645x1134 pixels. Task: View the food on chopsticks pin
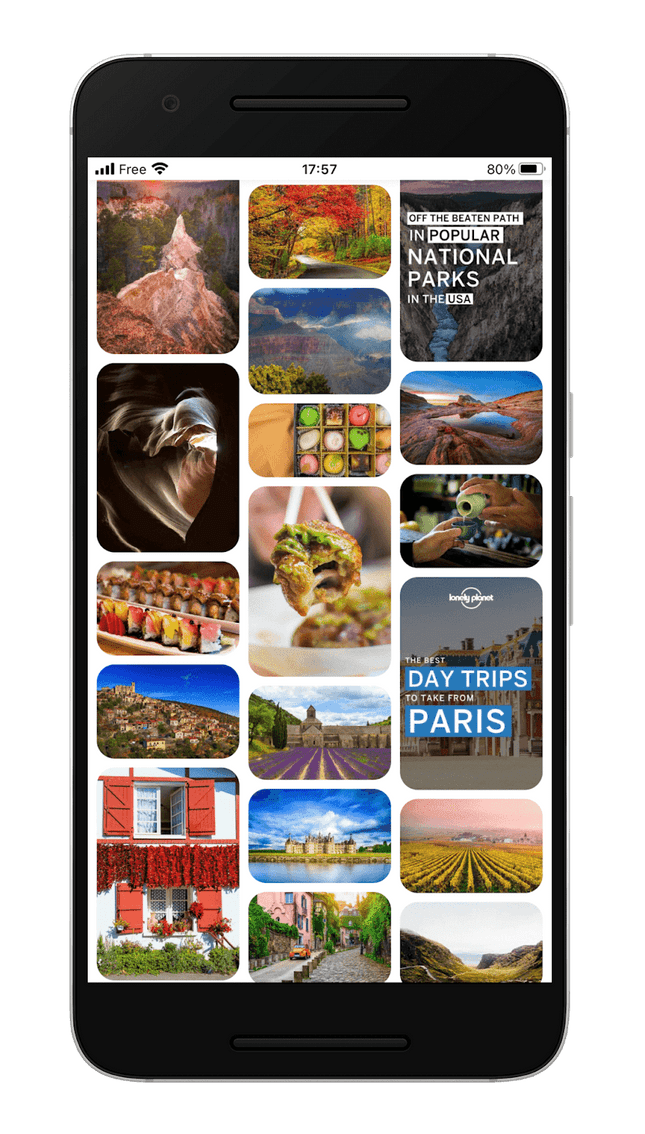pos(319,581)
